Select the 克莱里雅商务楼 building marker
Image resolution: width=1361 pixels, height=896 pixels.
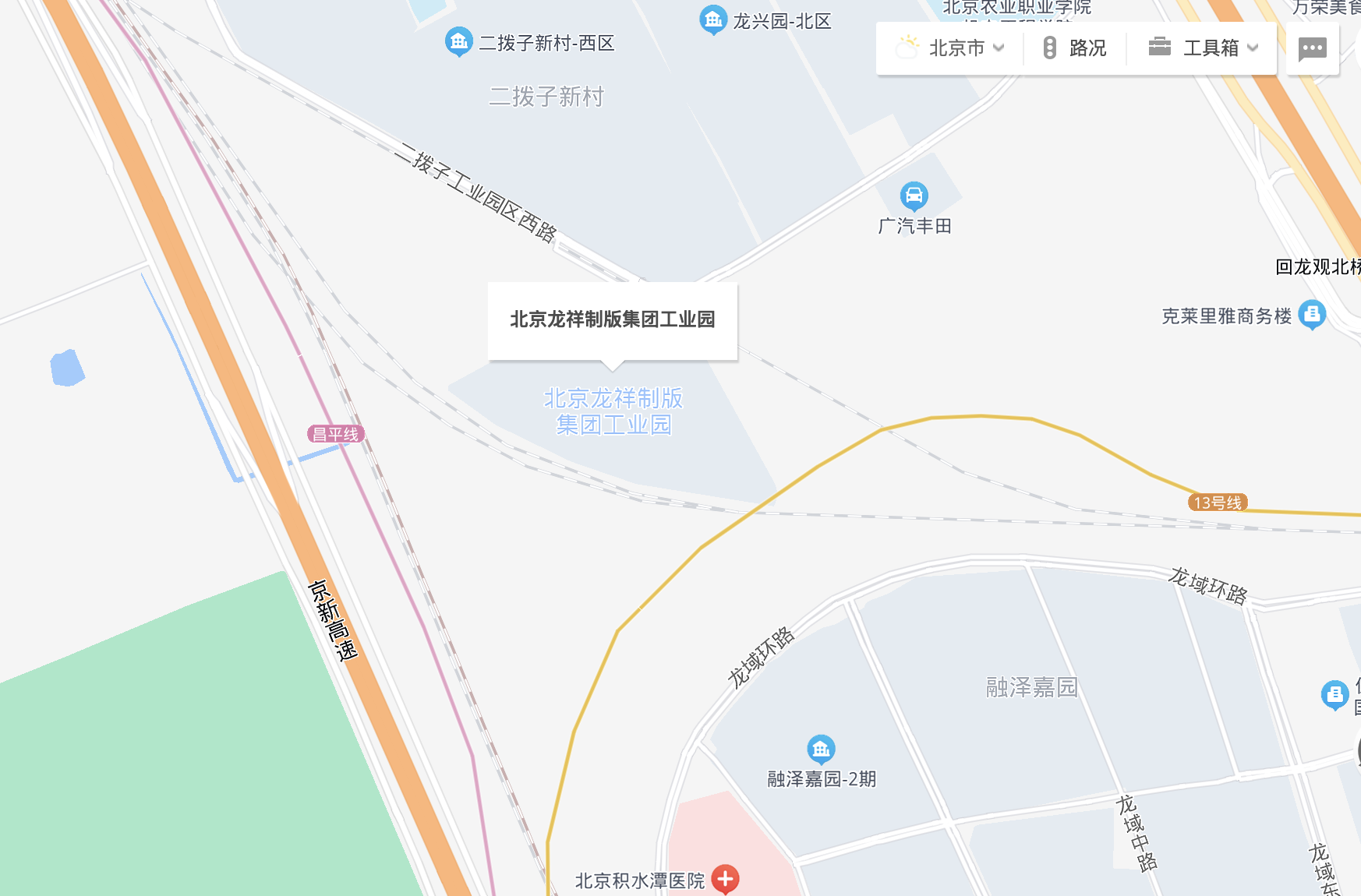click(1312, 314)
